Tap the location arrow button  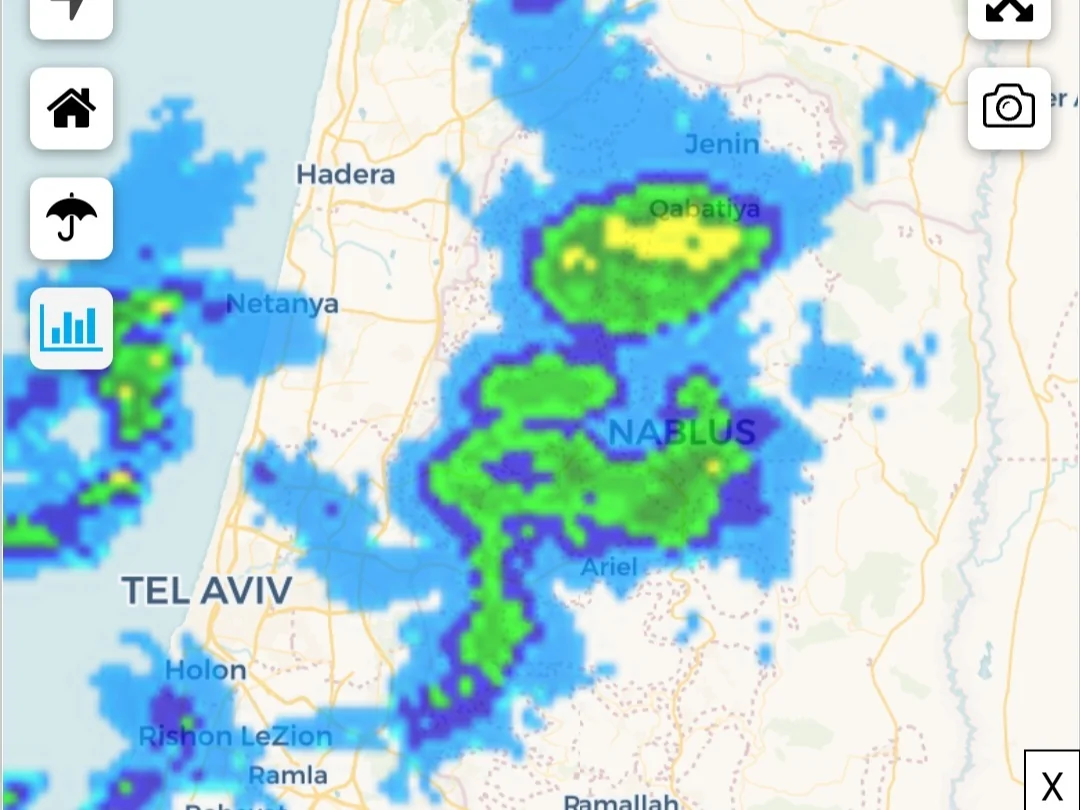tap(71, 12)
